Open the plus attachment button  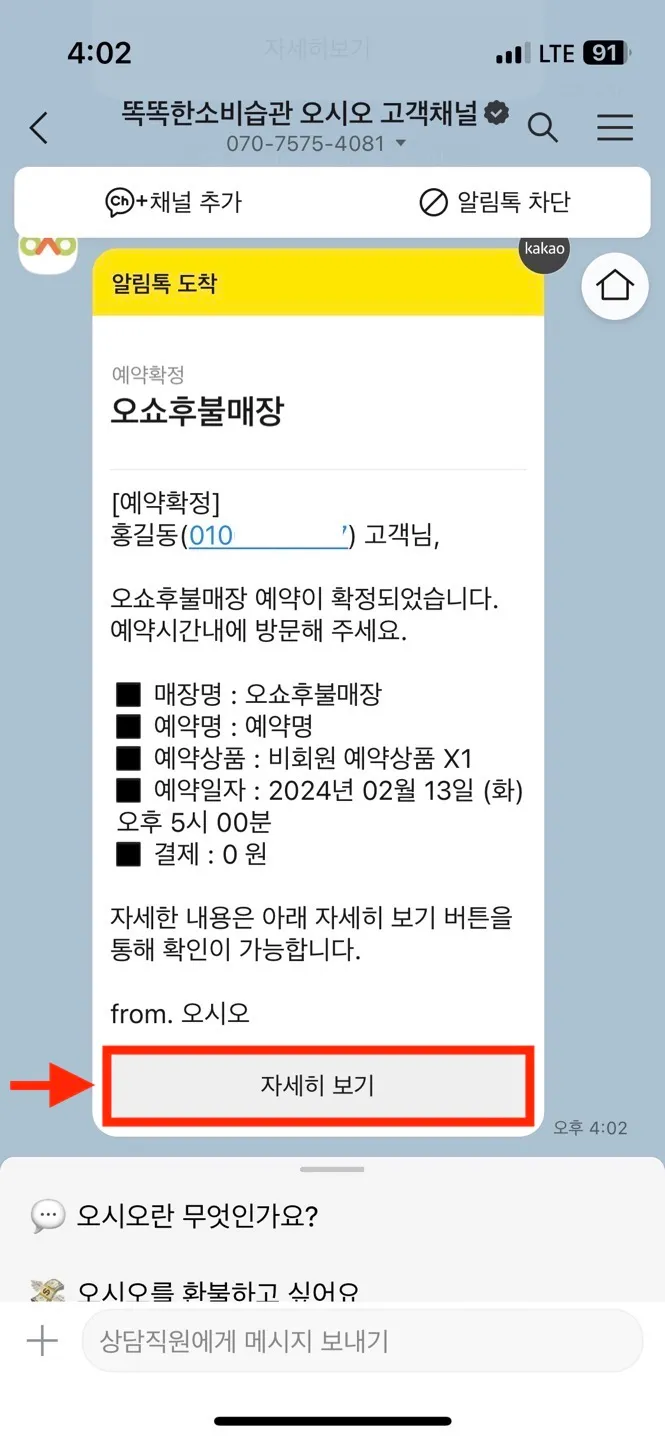[42, 1341]
